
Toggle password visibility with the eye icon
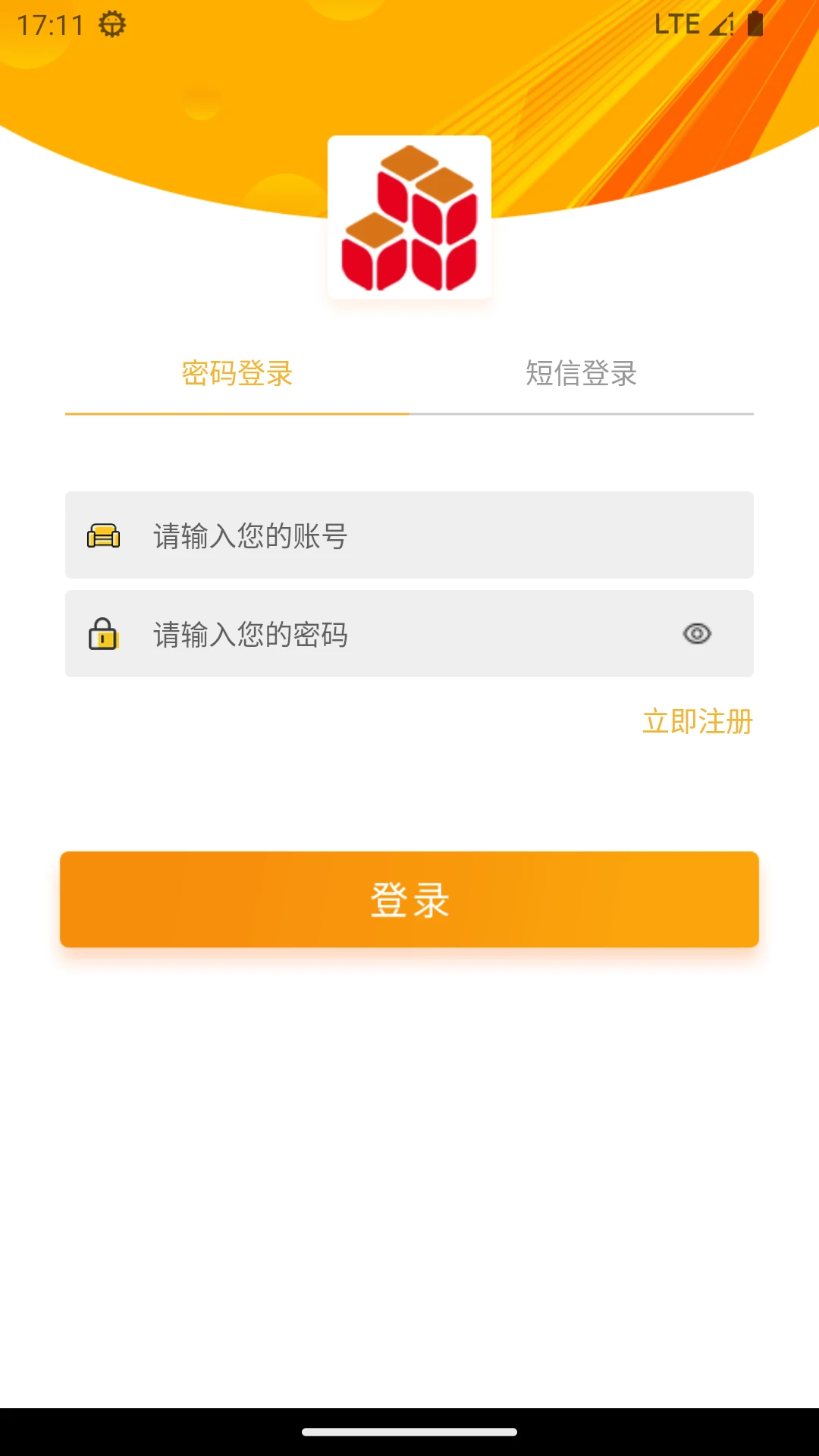coord(697,634)
